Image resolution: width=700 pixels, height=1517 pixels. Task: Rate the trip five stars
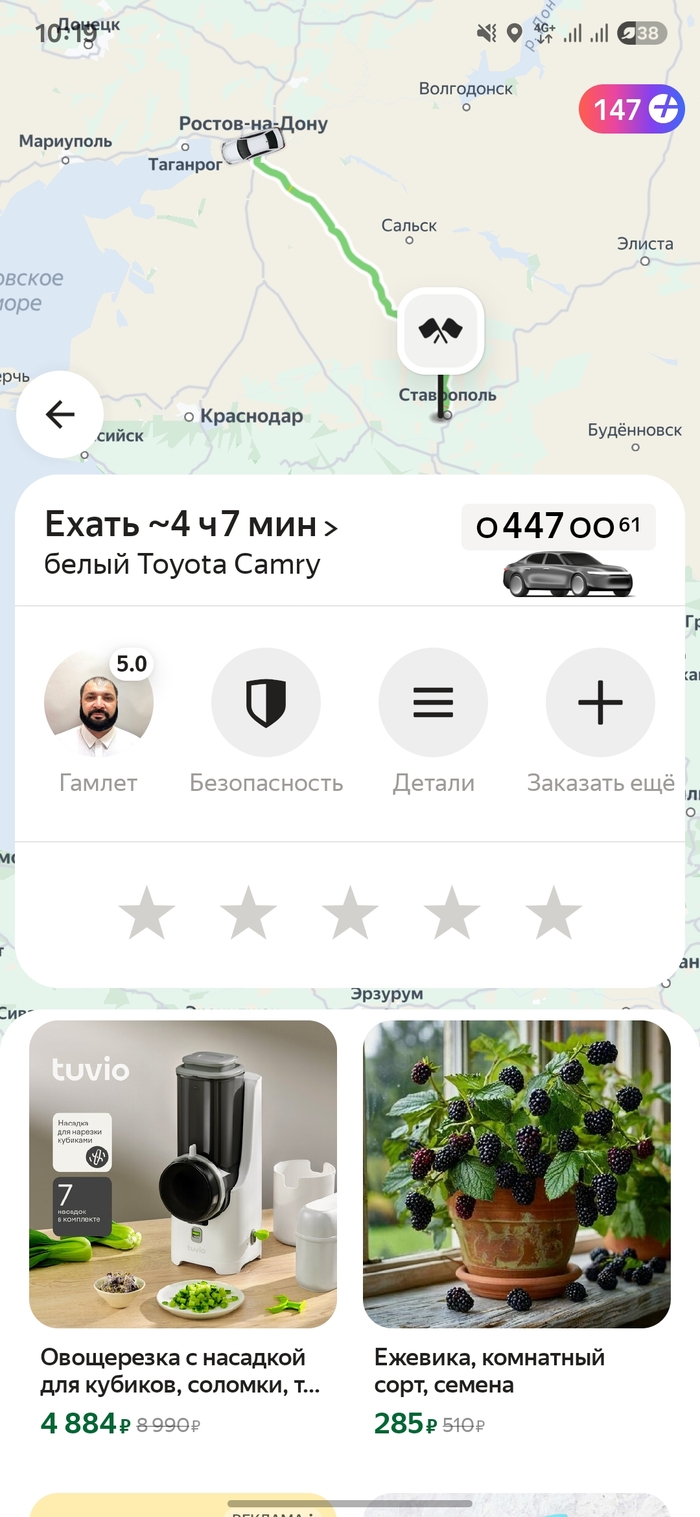click(553, 913)
